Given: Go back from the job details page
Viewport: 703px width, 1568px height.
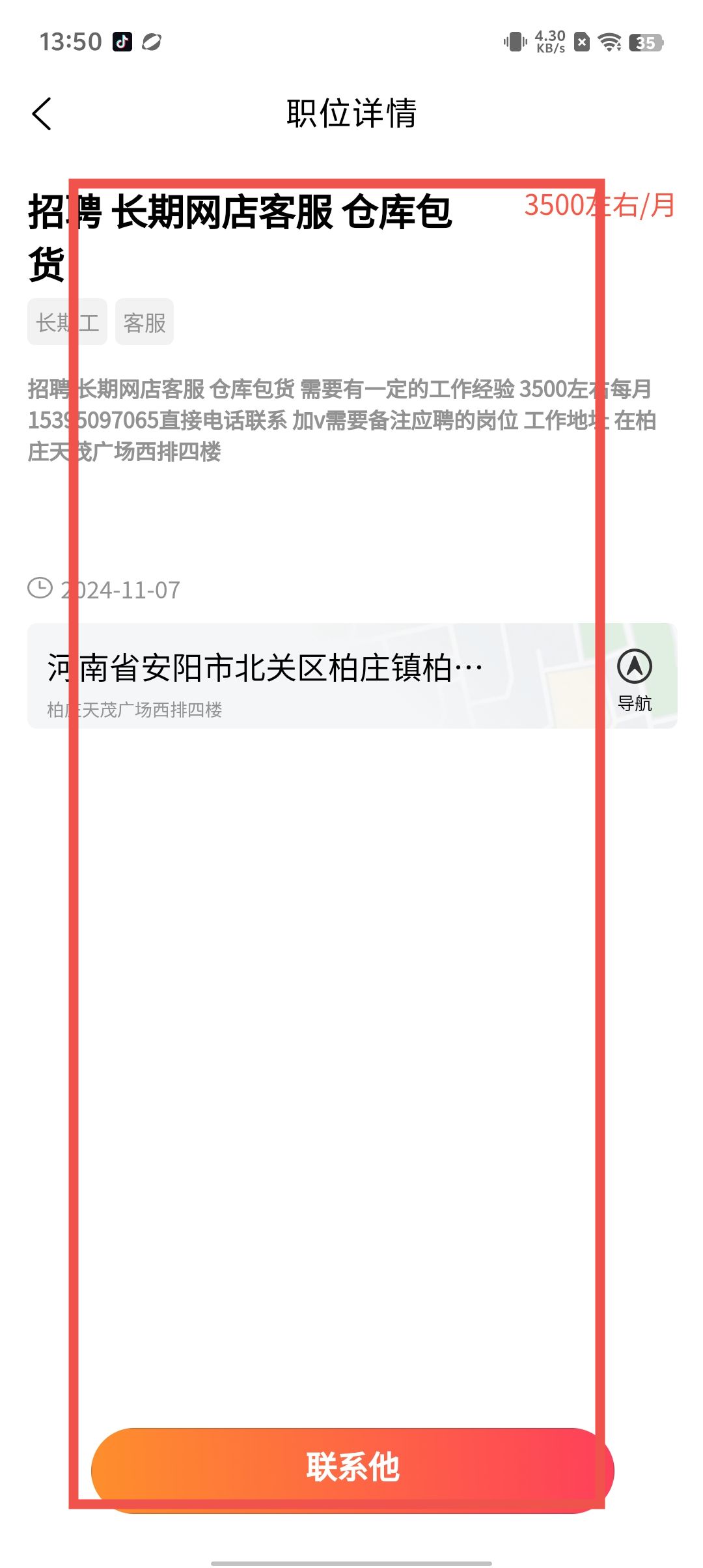Looking at the screenshot, I should 42,114.
